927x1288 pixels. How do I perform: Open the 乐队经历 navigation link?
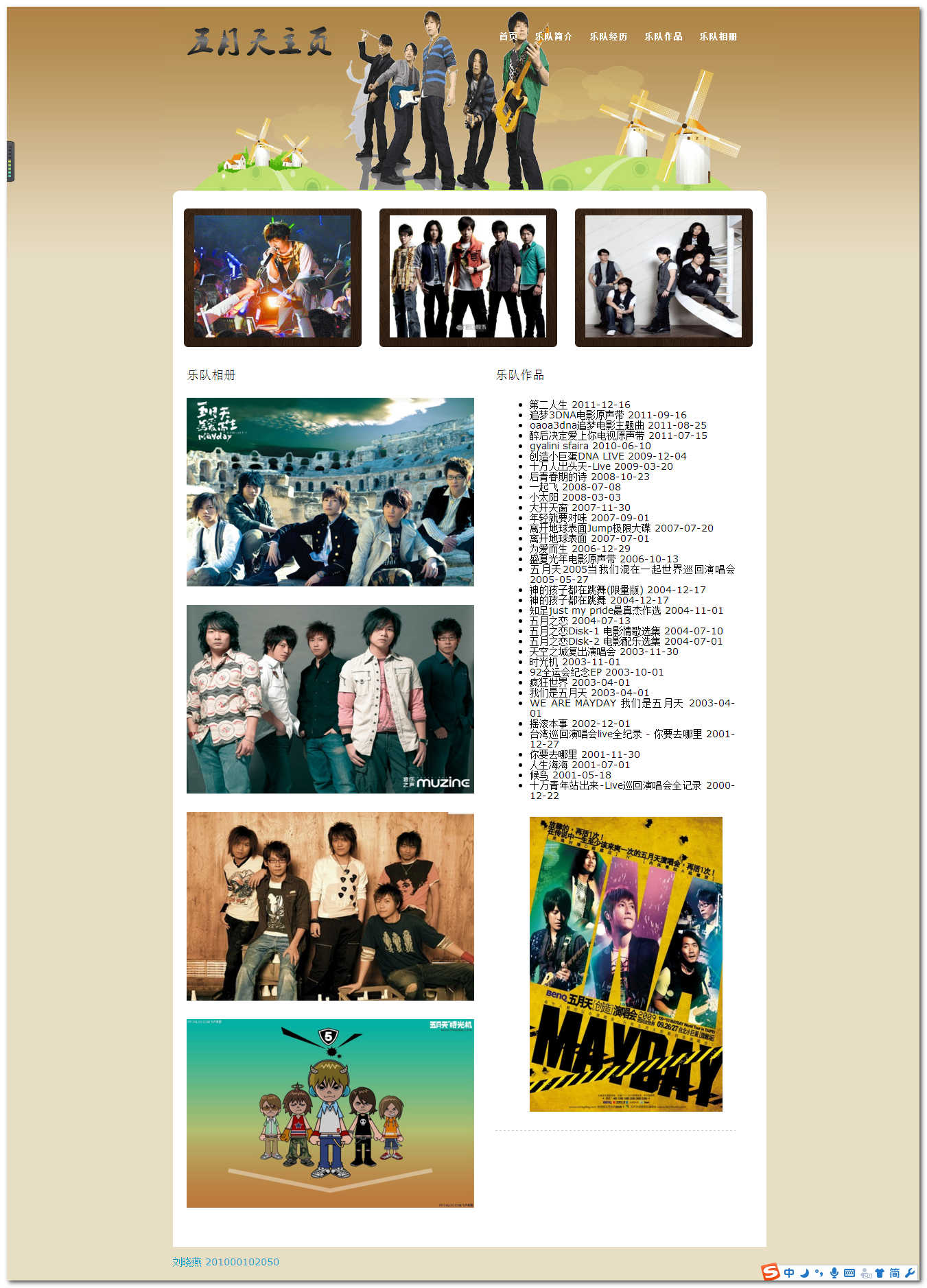click(608, 36)
